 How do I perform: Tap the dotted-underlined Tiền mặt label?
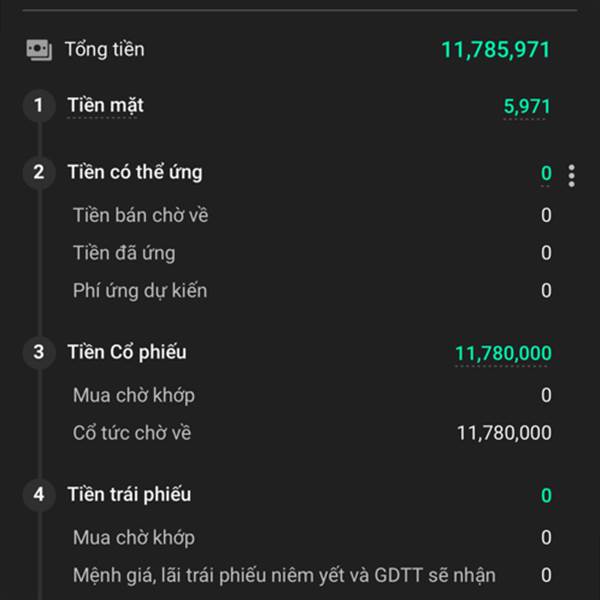click(105, 106)
